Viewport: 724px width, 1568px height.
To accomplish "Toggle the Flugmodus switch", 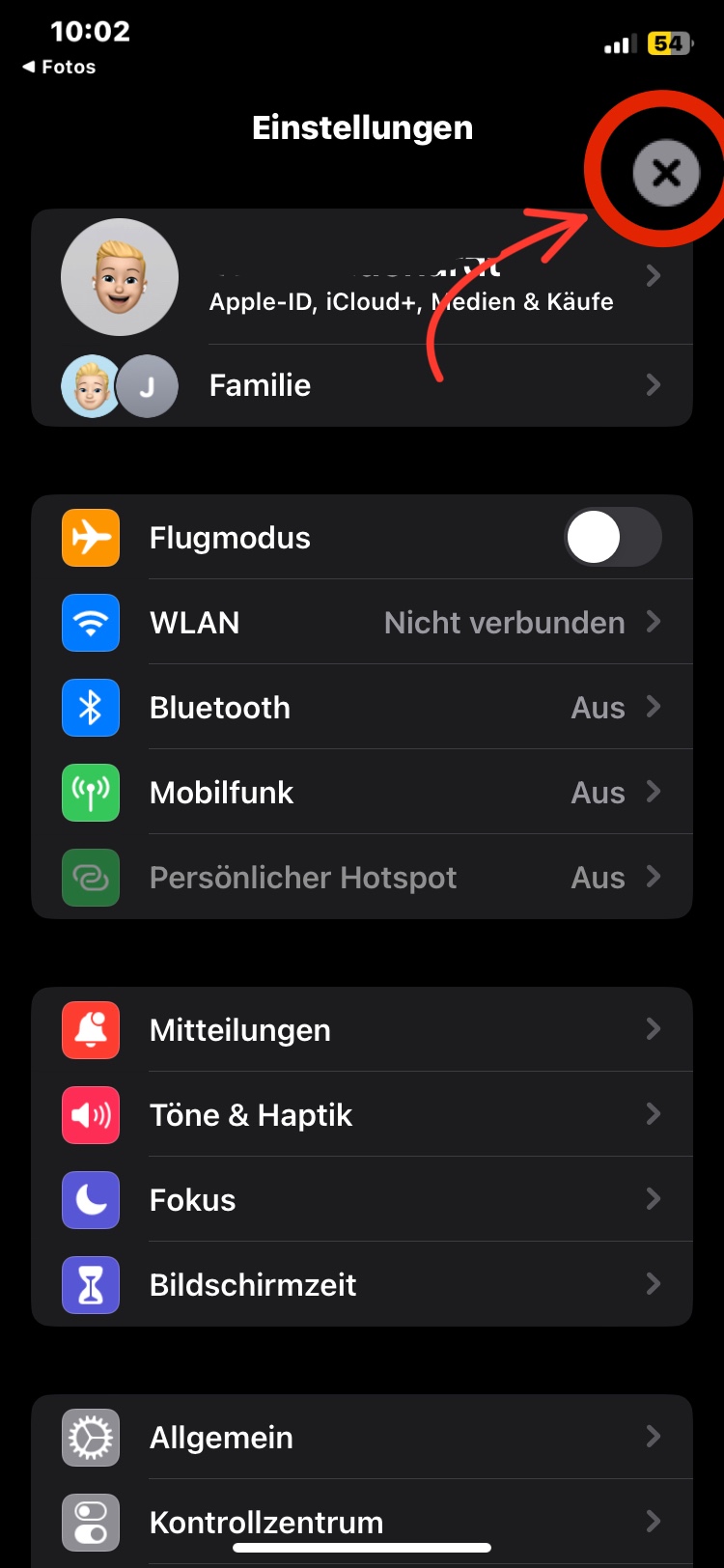I will [612, 538].
